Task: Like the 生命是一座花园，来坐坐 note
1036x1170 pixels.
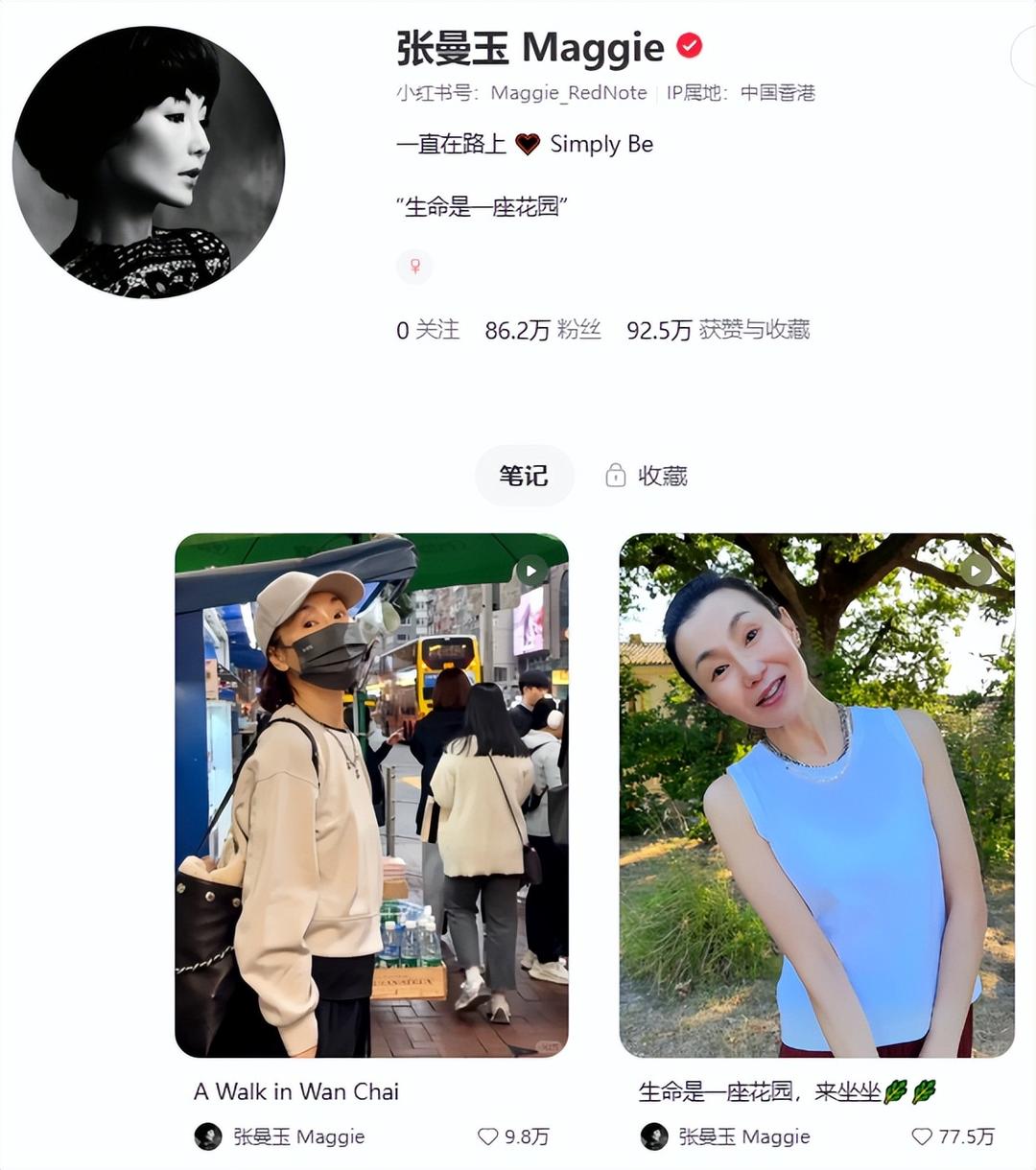Action: click(x=922, y=1136)
